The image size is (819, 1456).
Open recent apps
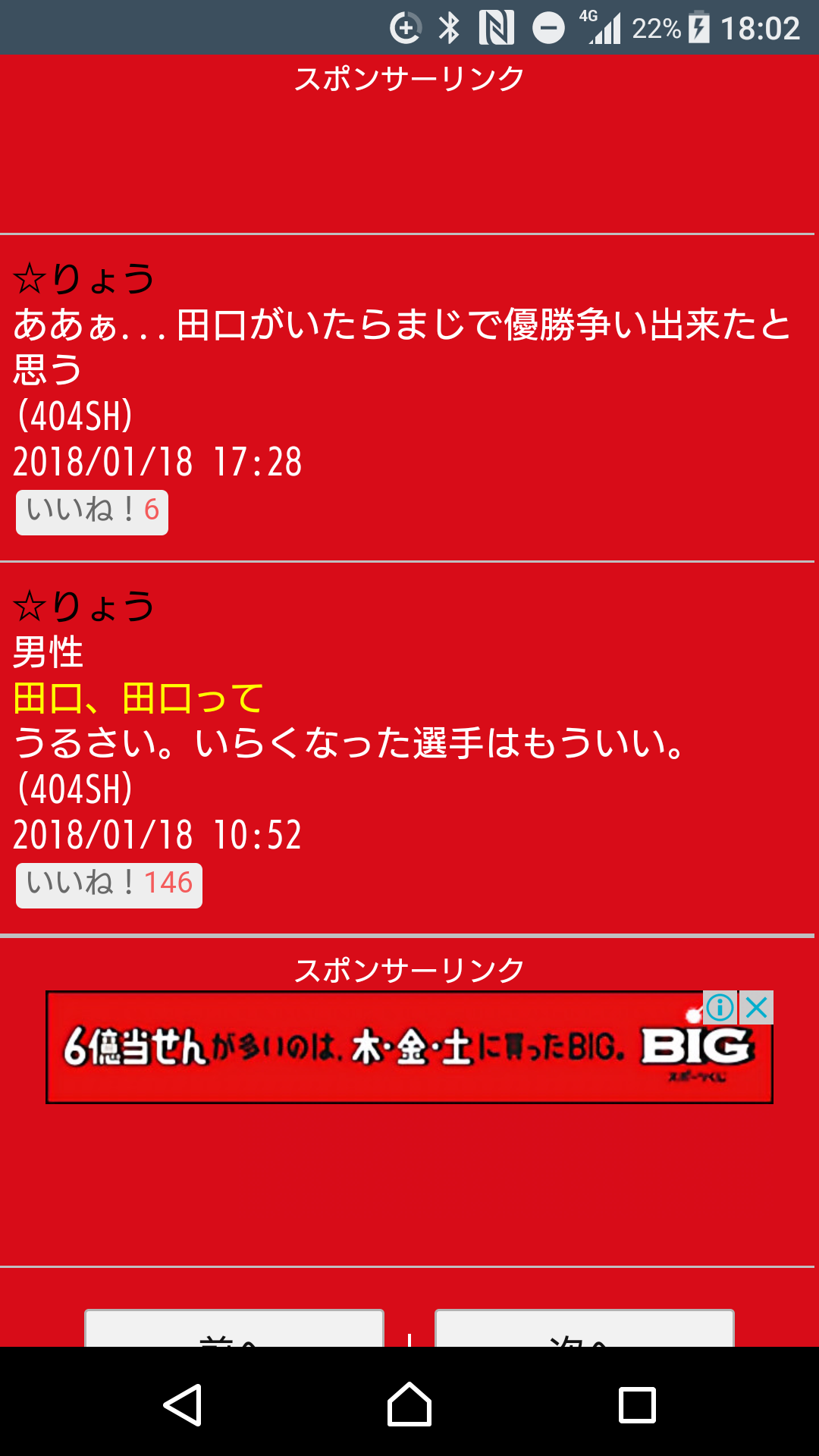[637, 1404]
